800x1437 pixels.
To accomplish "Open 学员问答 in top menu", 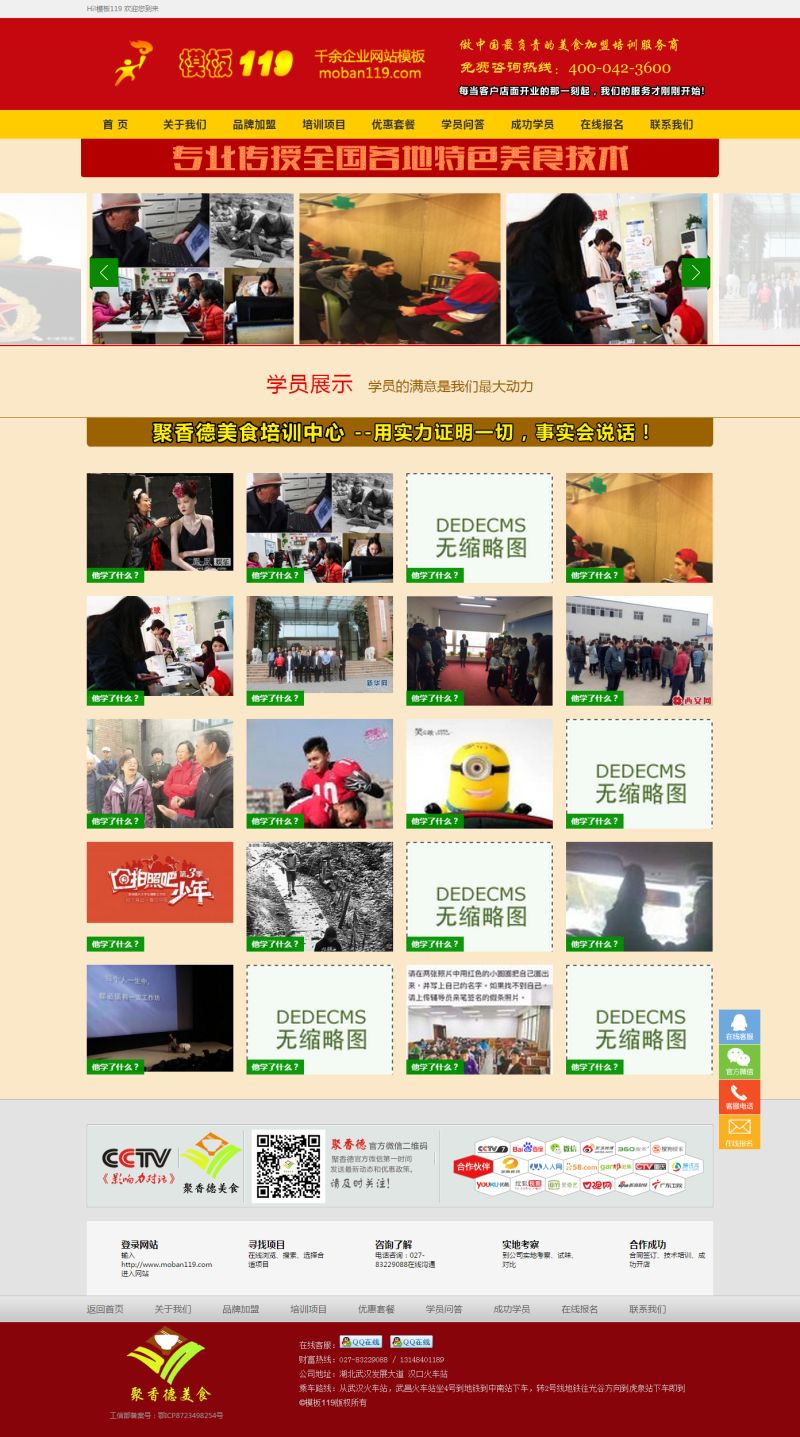I will coord(463,125).
